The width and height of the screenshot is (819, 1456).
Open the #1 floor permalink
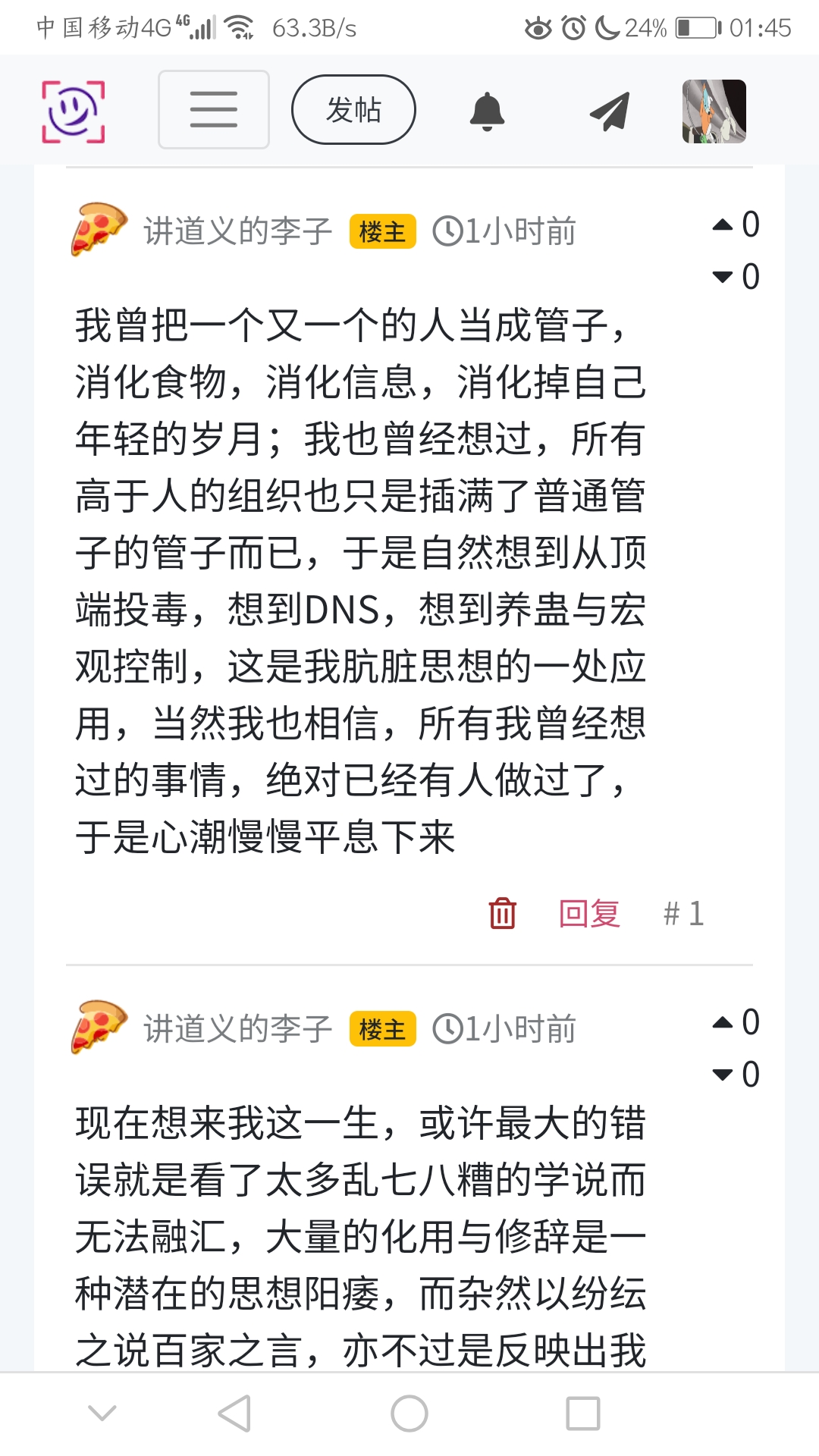[683, 913]
